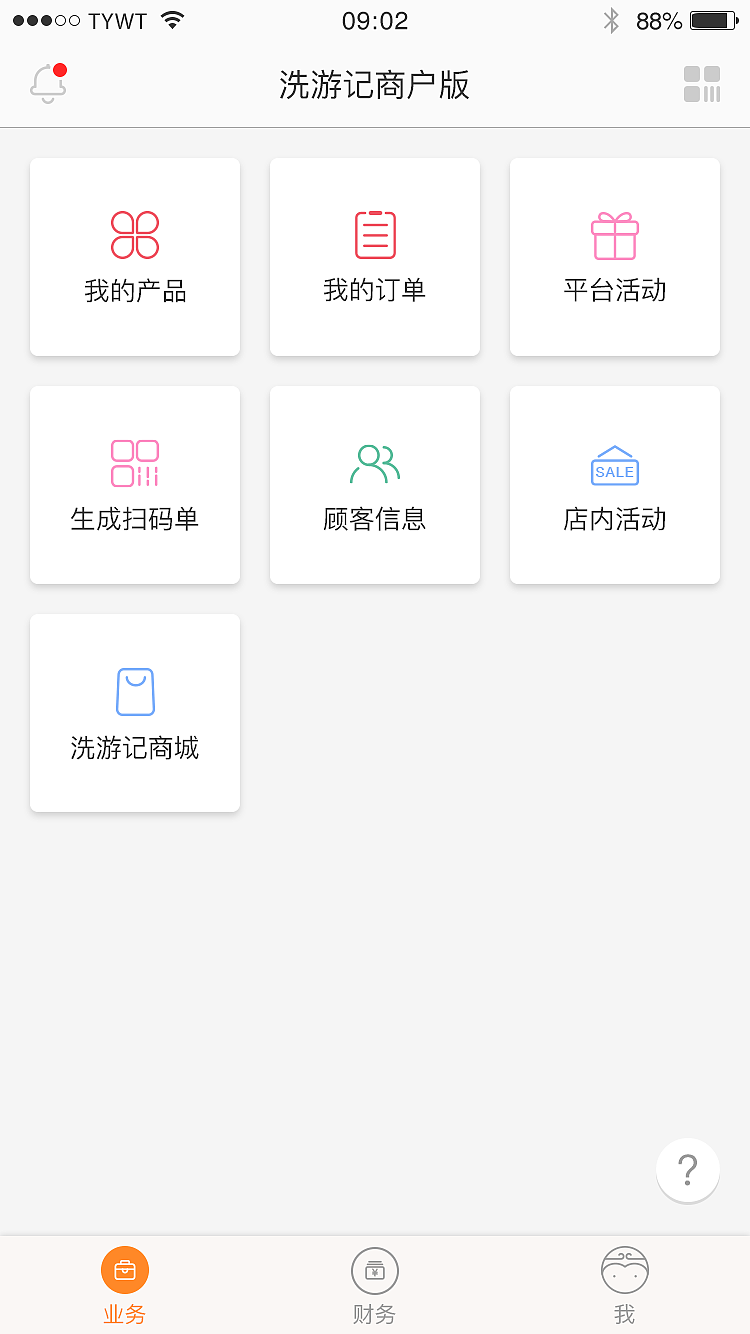
Task: View 顾客信息 customer information
Action: (375, 485)
